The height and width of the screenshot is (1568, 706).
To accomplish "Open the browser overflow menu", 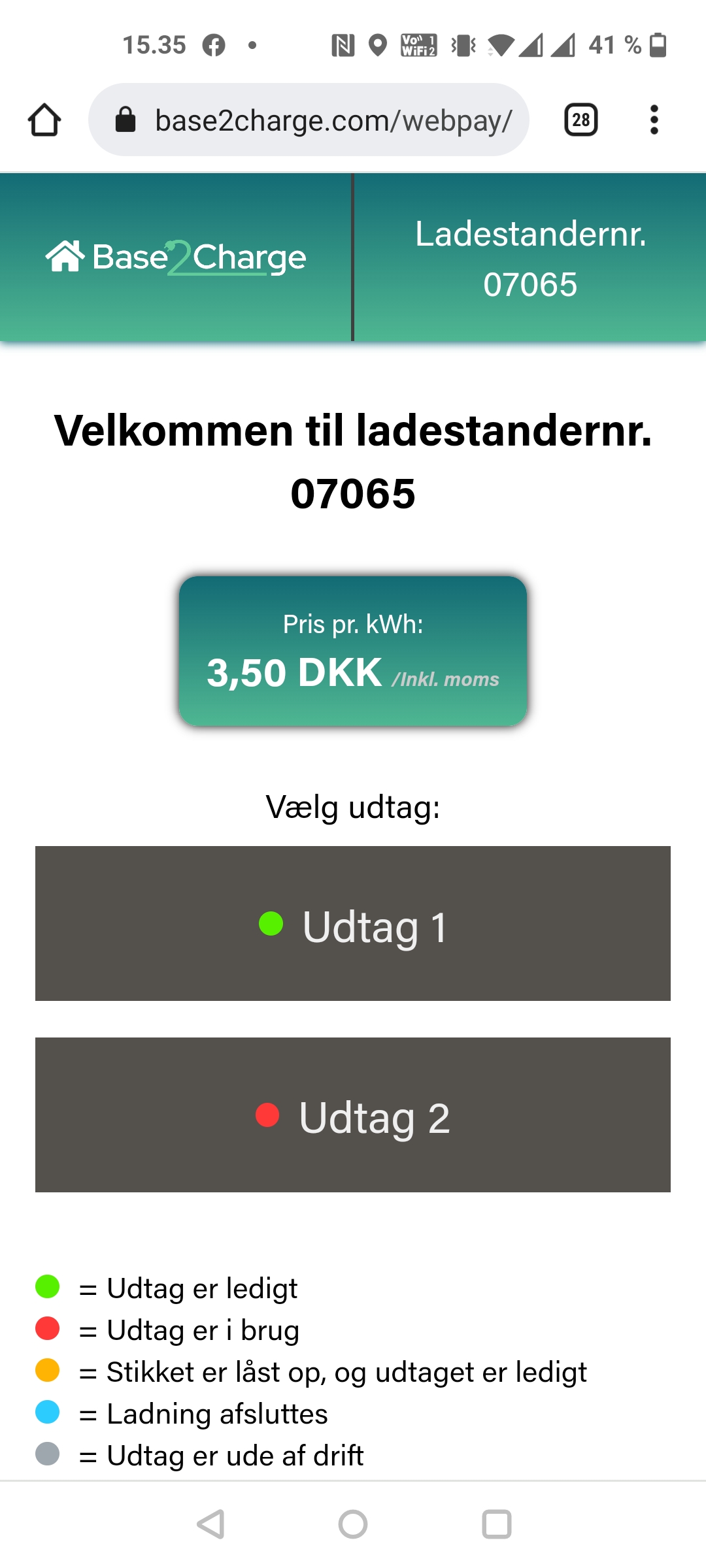I will coord(654,120).
